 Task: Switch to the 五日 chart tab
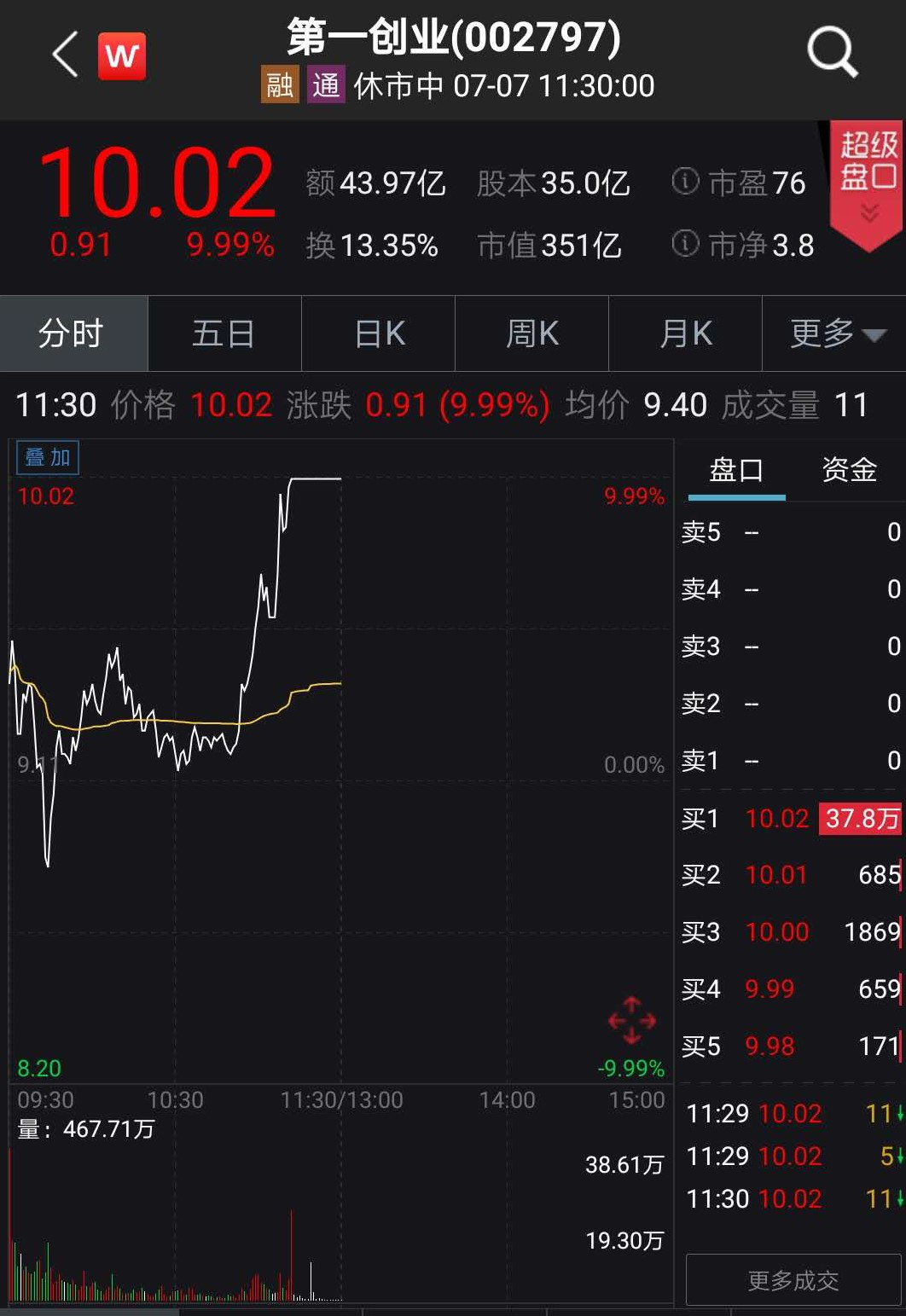(x=224, y=333)
